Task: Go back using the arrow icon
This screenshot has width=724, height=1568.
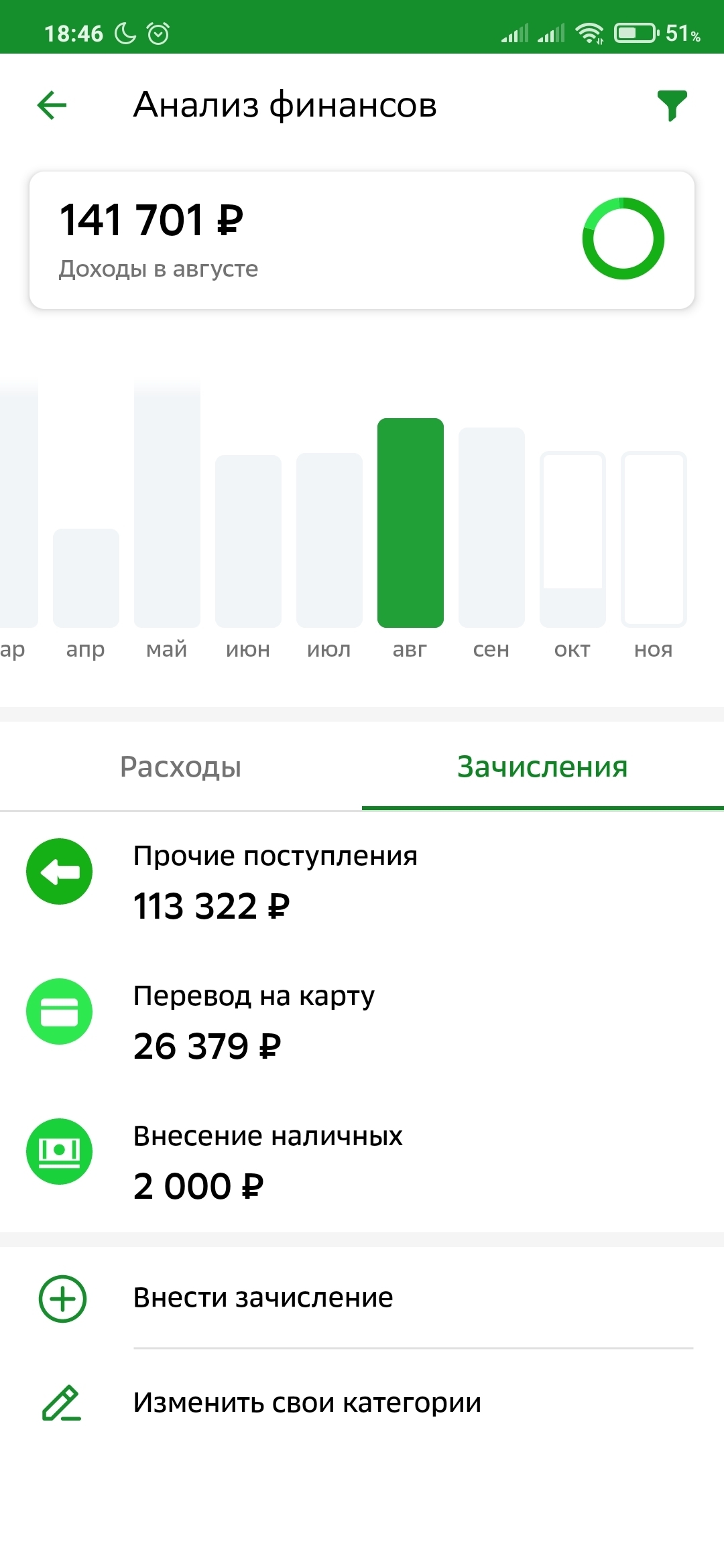Action: [x=52, y=105]
